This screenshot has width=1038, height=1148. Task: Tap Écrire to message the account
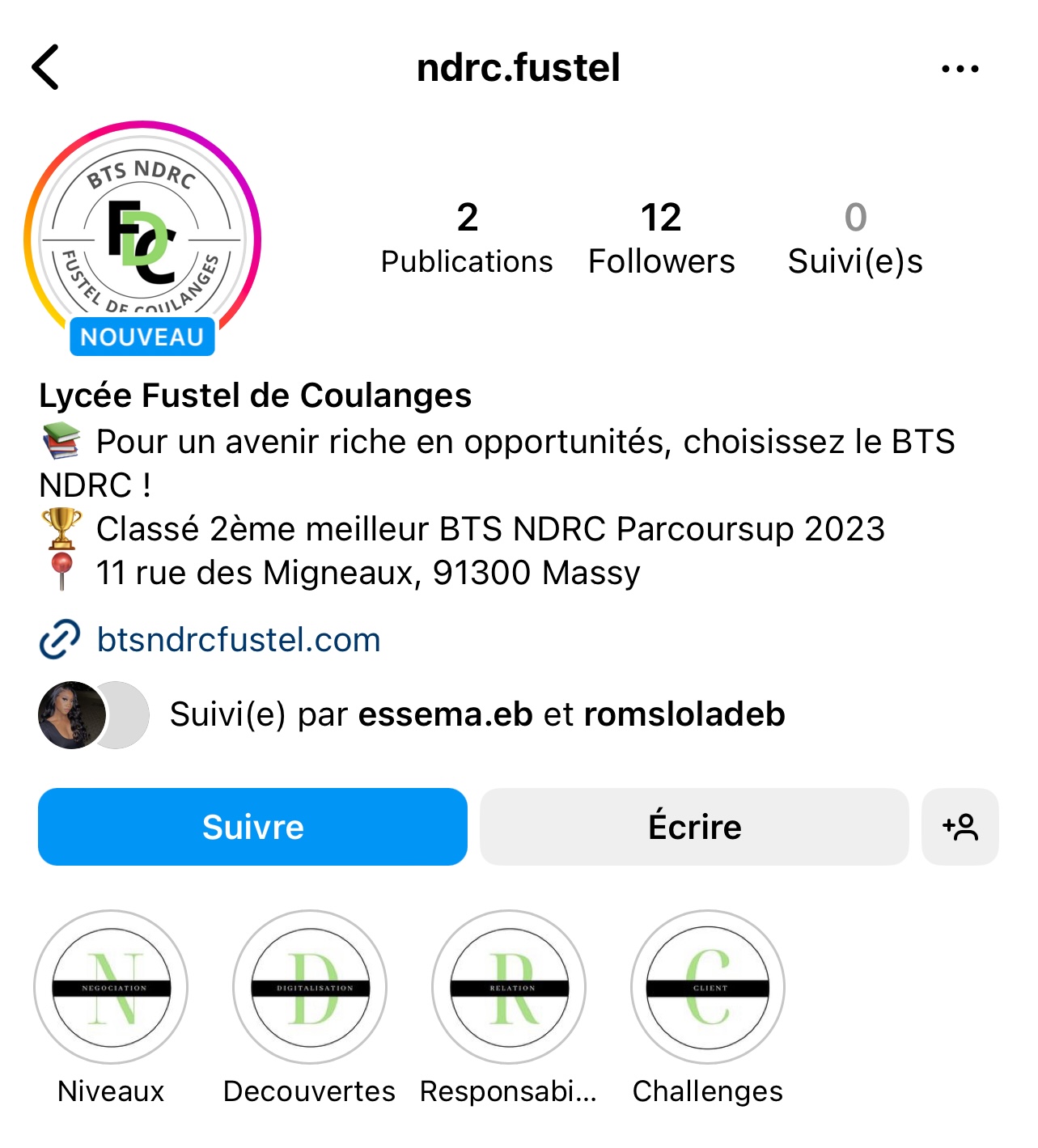click(694, 827)
